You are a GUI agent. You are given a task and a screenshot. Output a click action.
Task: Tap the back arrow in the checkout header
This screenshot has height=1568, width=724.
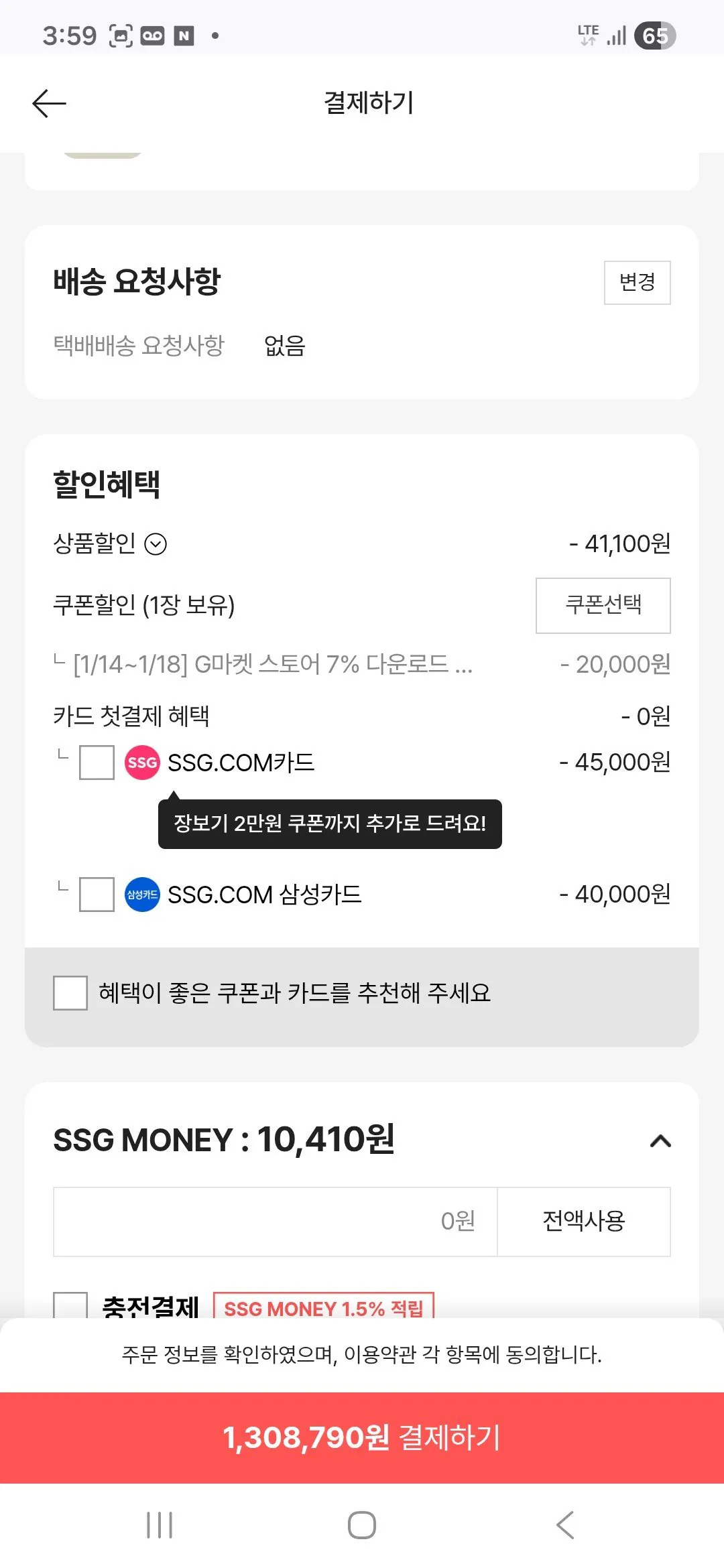pyautogui.click(x=49, y=103)
